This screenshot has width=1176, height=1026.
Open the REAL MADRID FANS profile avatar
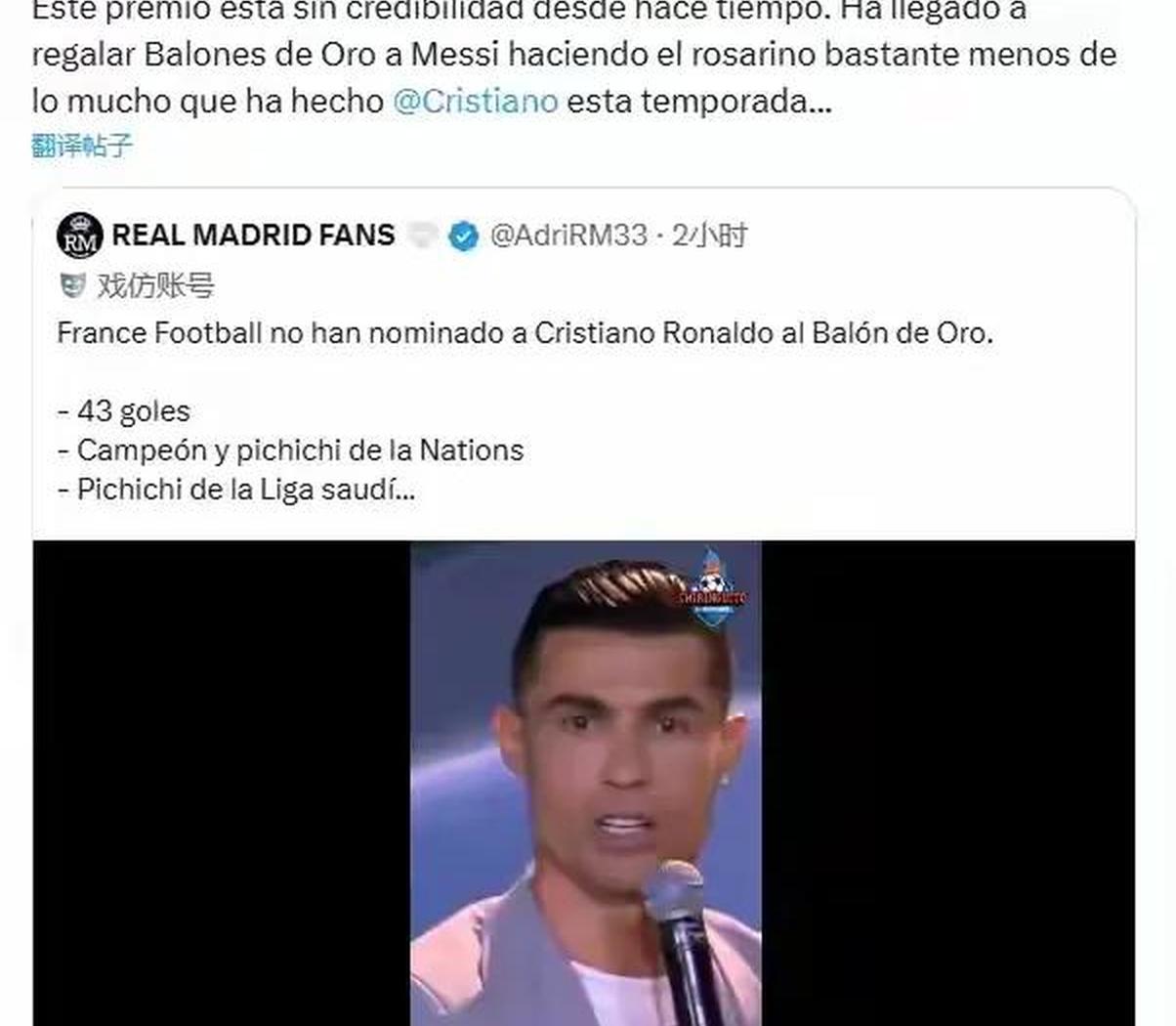[x=80, y=235]
